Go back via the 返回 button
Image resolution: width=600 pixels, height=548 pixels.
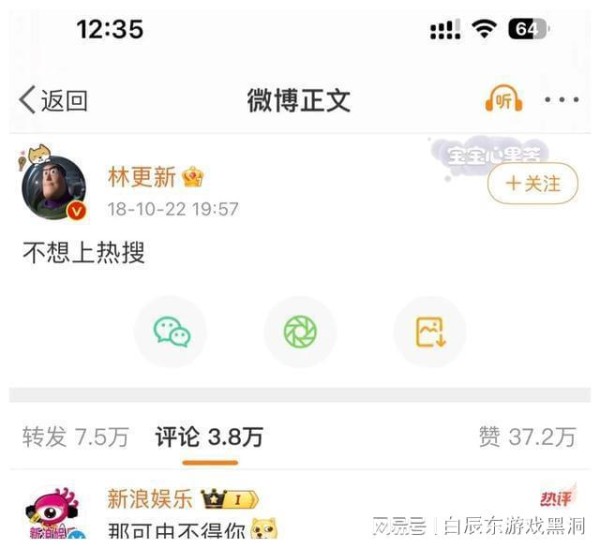(54, 100)
